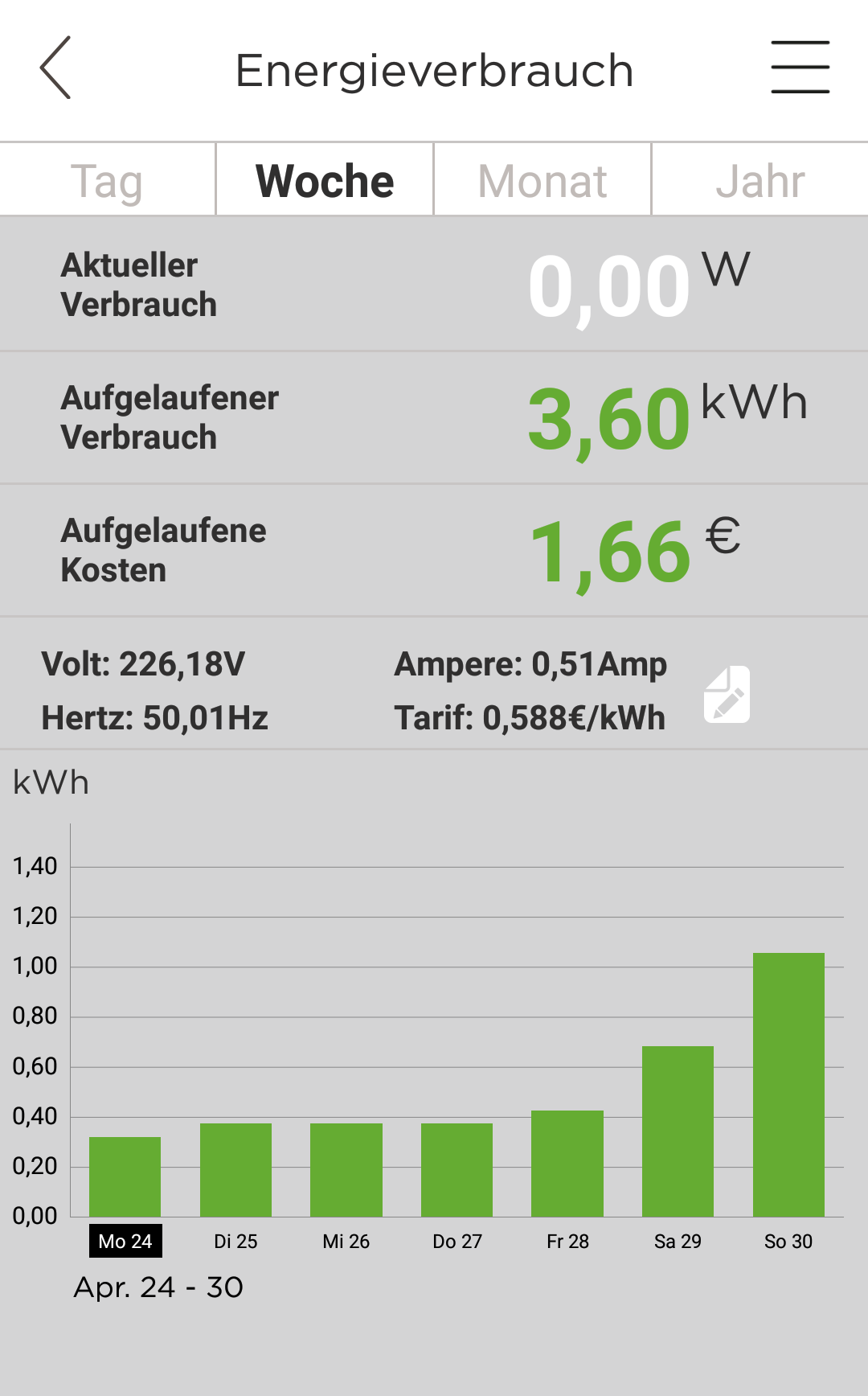Choose the Mi 26 bar
This screenshot has width=868, height=1396.
coord(346,1170)
